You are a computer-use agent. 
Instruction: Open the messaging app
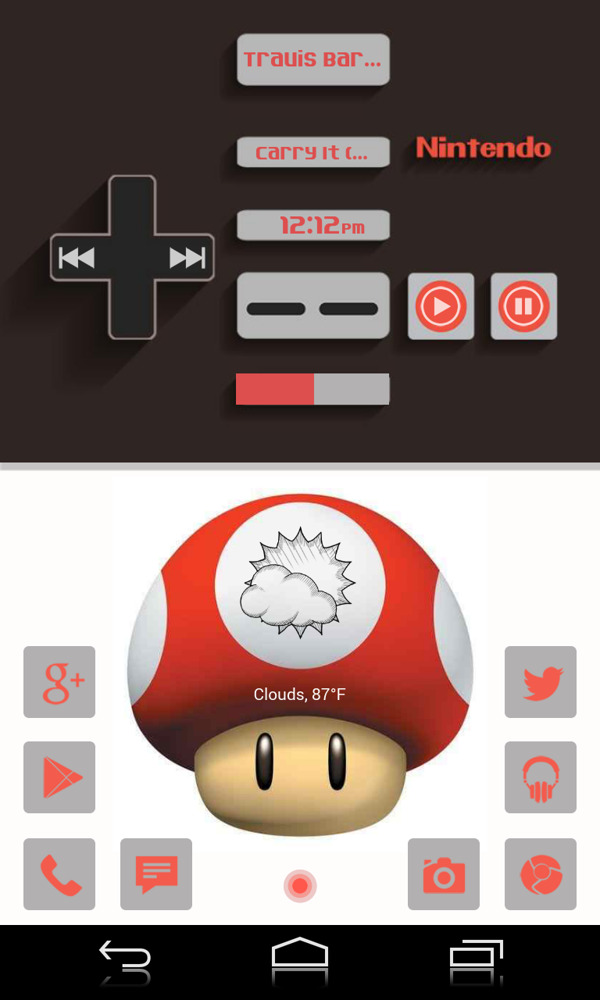pyautogui.click(x=156, y=874)
